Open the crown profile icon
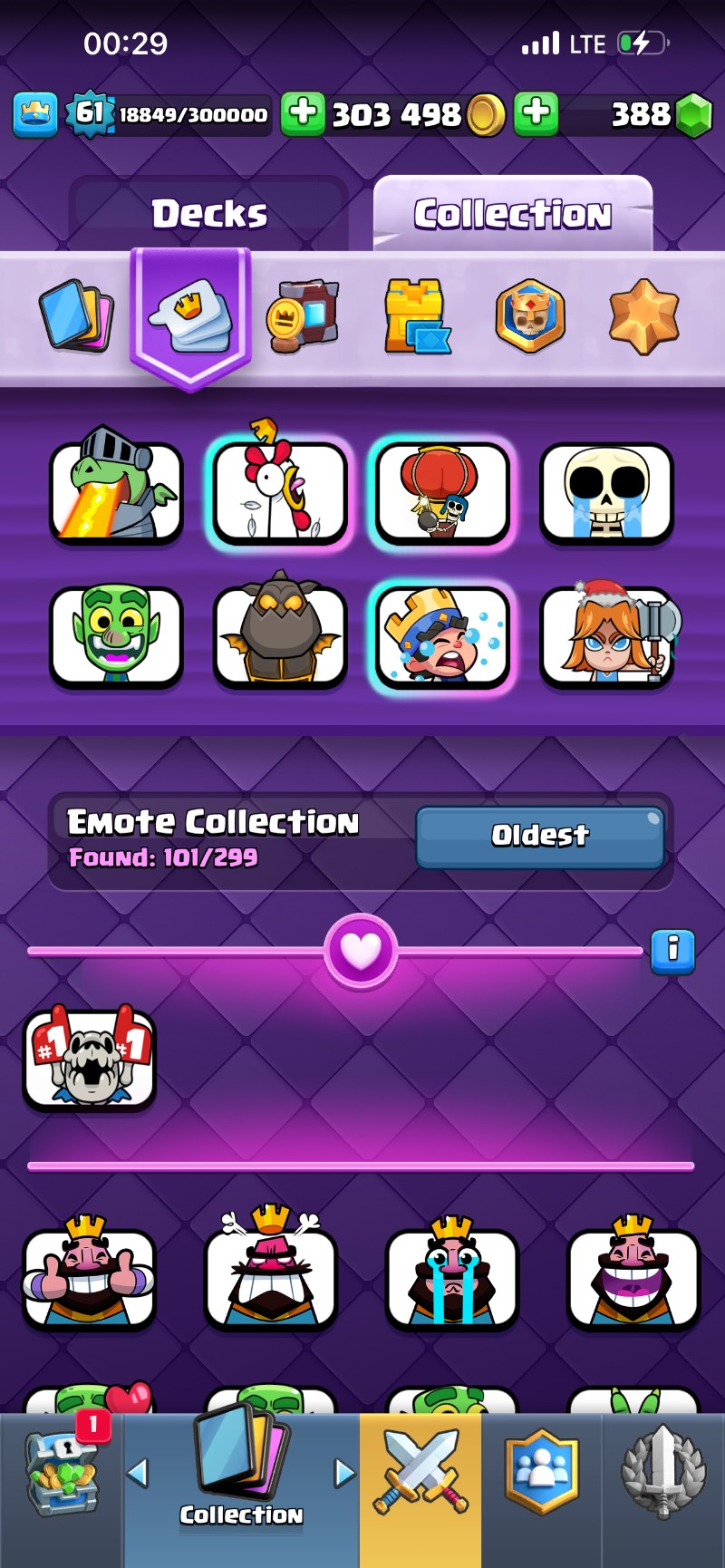Viewport: 725px width, 1568px height. click(x=35, y=115)
